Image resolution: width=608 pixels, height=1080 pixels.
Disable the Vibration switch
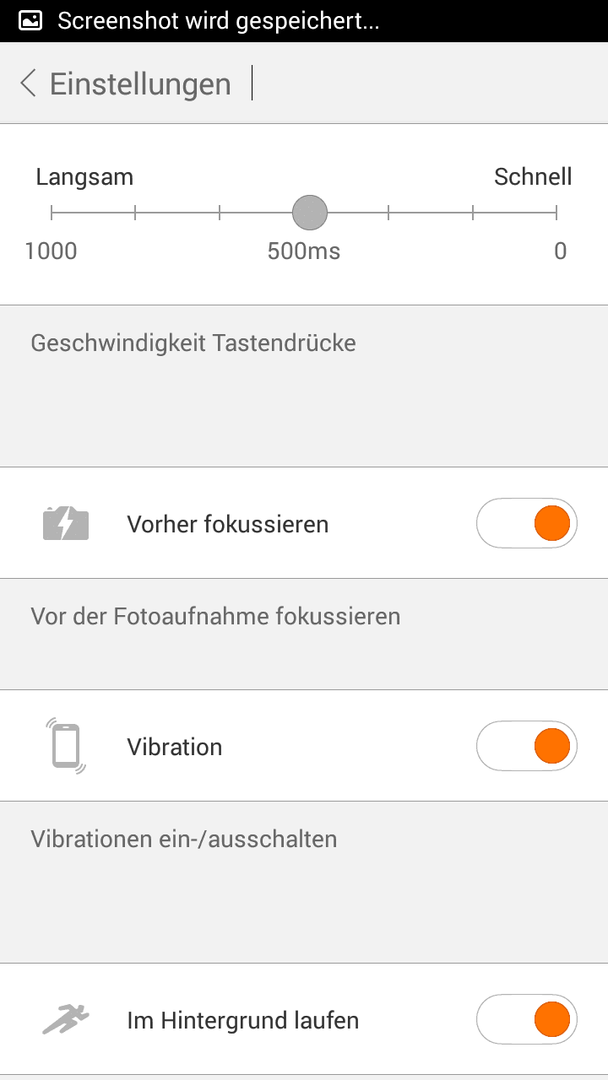pos(527,746)
